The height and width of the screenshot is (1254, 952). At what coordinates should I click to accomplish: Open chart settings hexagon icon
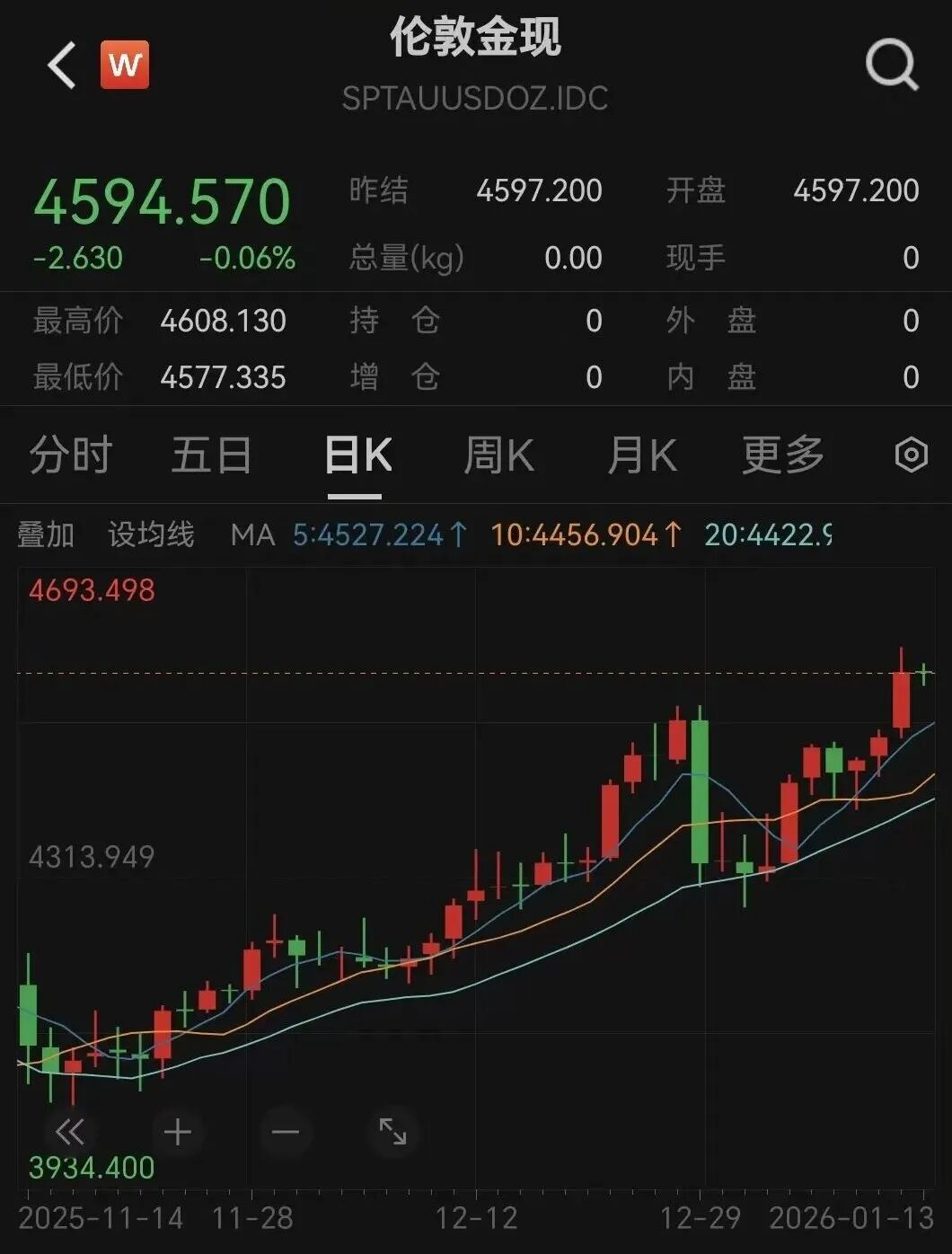(x=911, y=455)
